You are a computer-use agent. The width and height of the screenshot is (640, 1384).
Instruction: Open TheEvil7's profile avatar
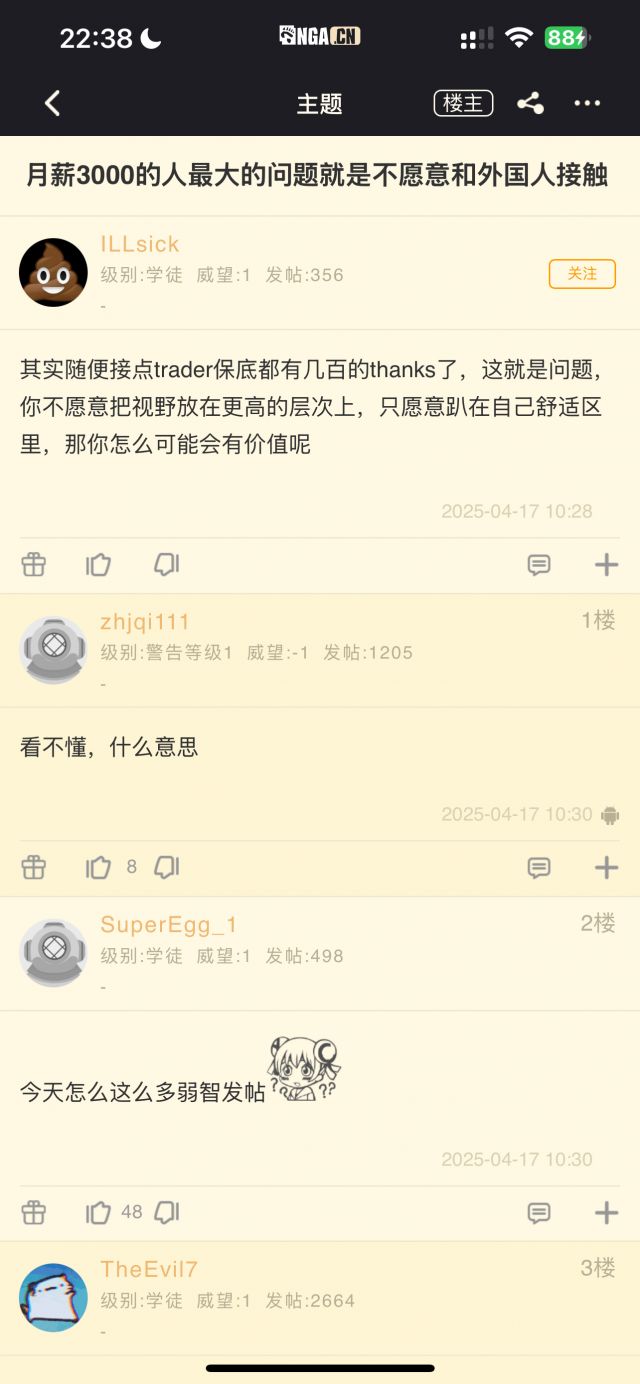tap(54, 1297)
